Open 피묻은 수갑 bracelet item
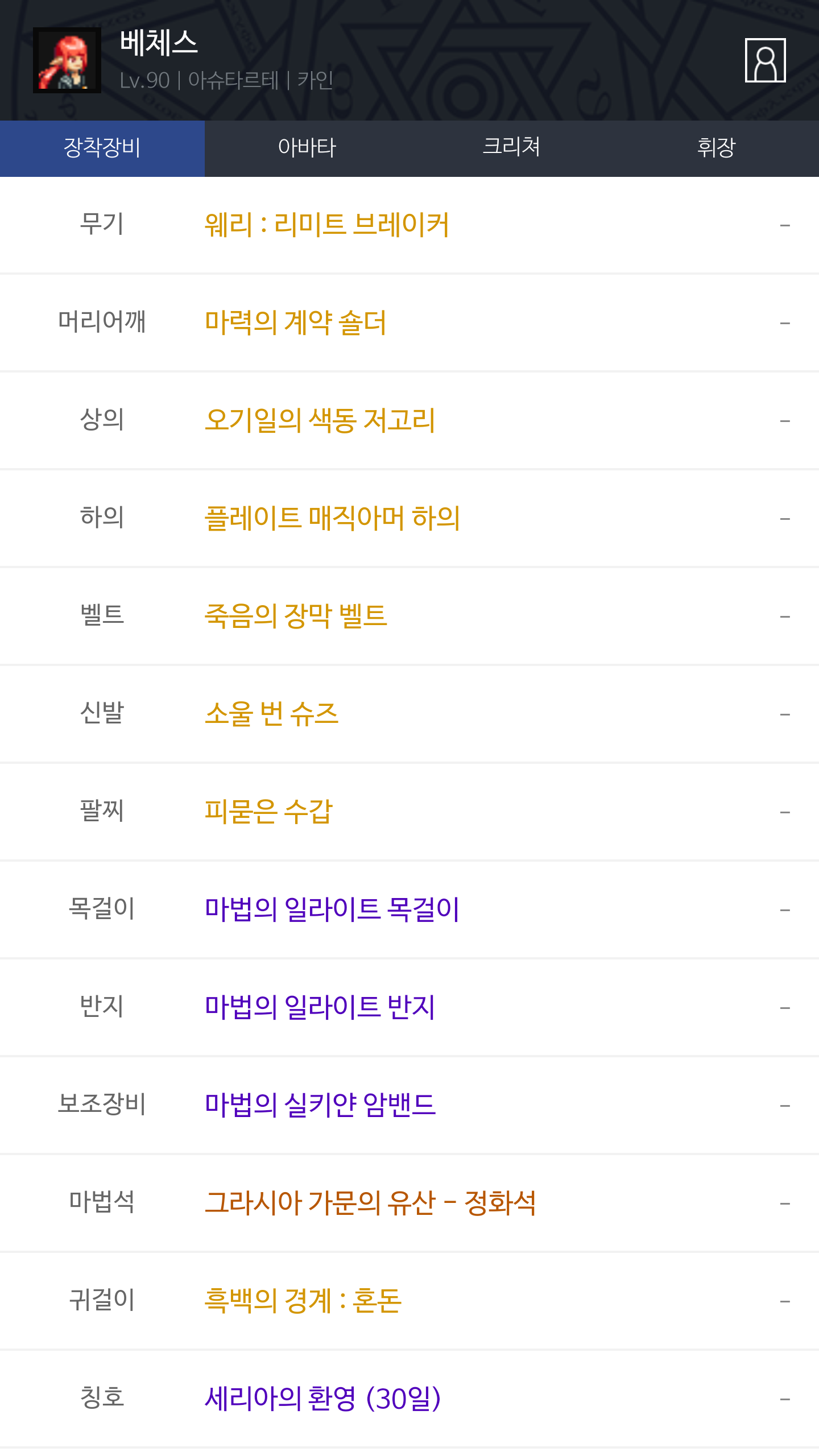The height and width of the screenshot is (1456, 819). pyautogui.click(x=268, y=812)
